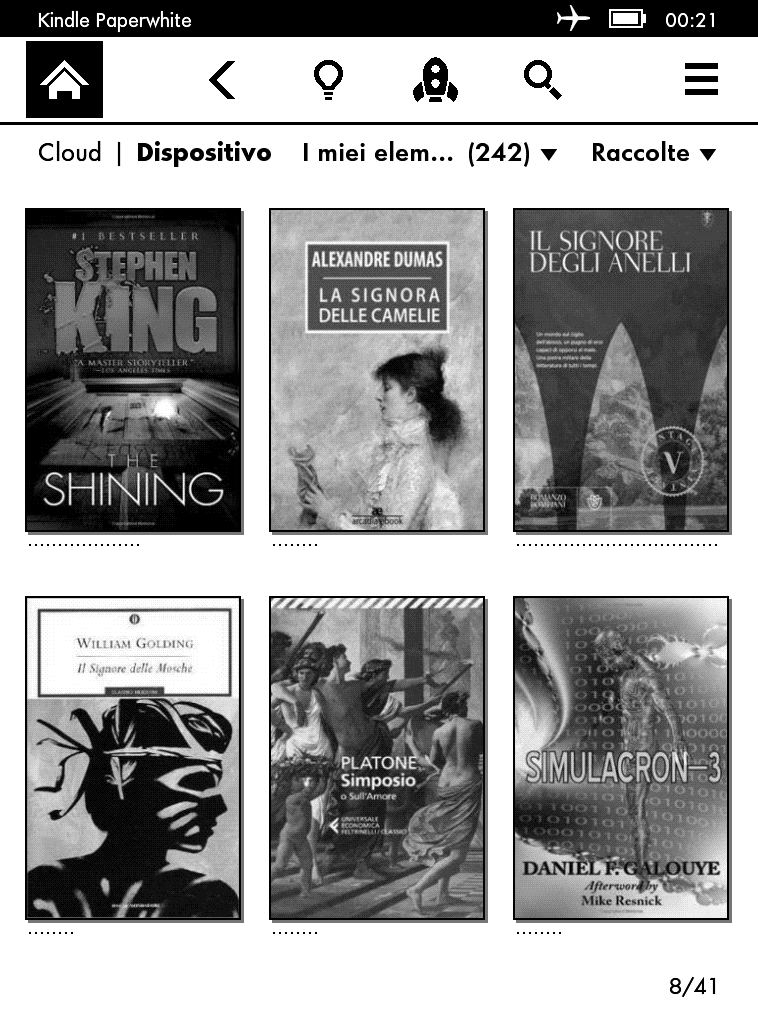This screenshot has width=758, height=1024.
Task: Open La Signora delle Camelie
Action: point(377,370)
